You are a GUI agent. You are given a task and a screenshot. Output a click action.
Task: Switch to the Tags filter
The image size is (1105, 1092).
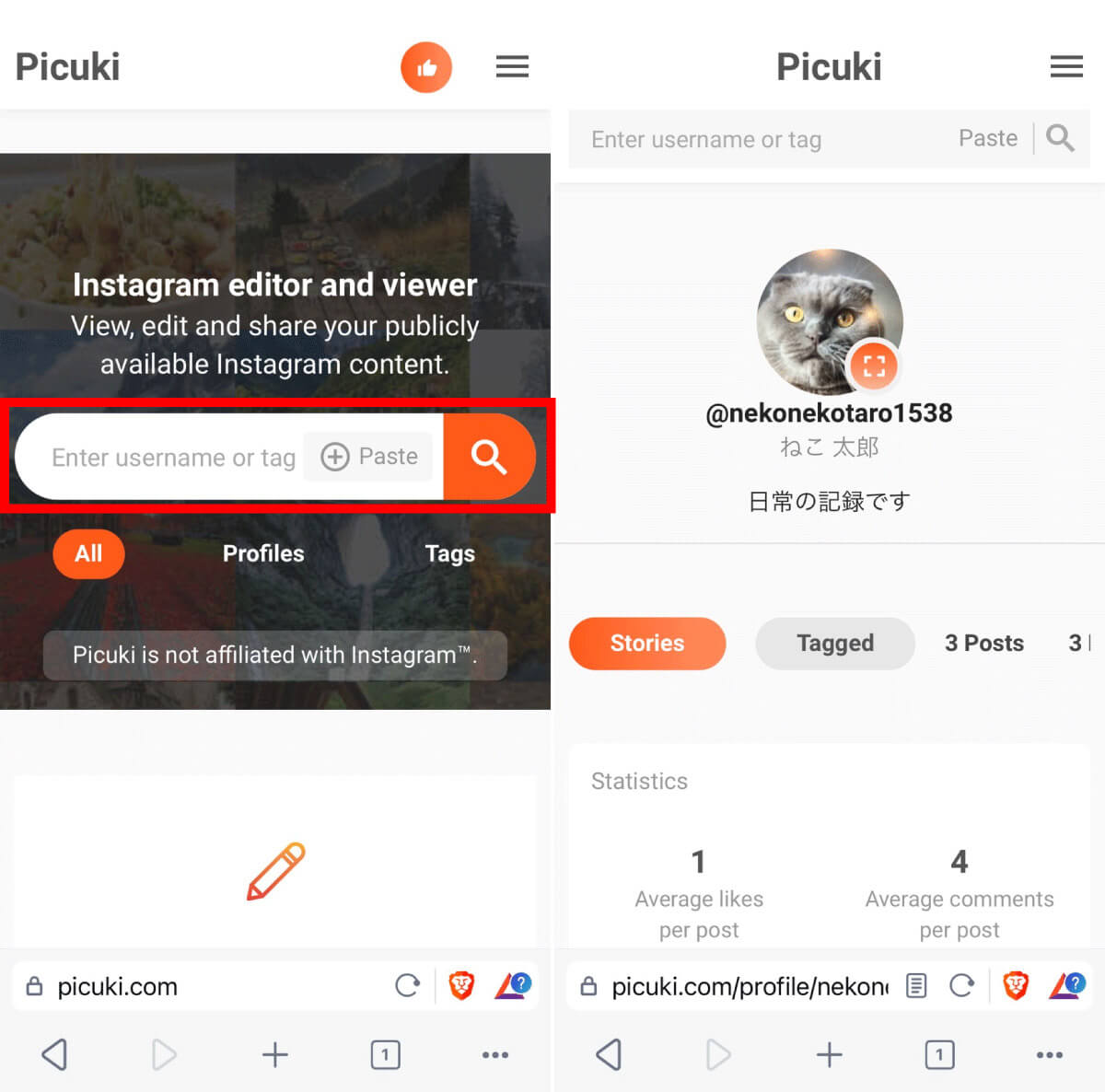tap(449, 553)
